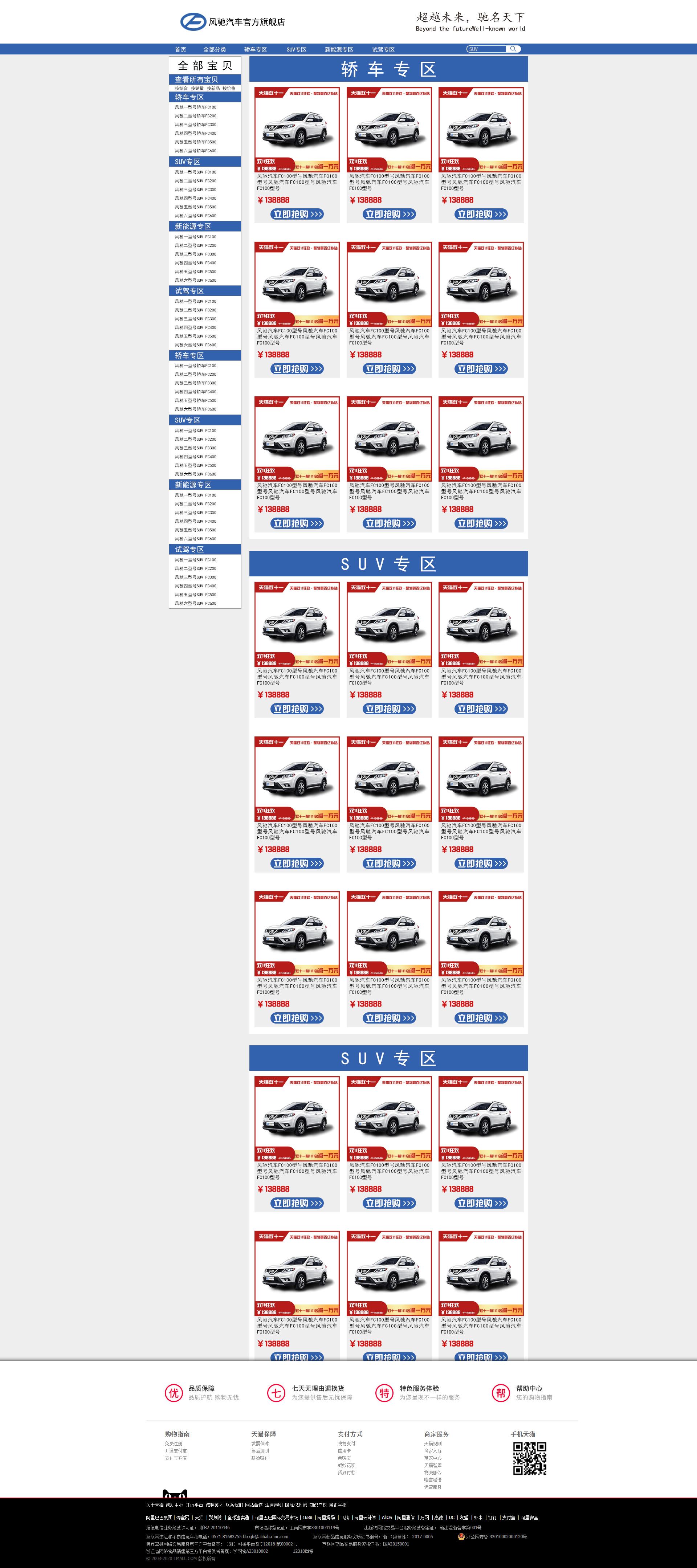The width and height of the screenshot is (697, 1568).
Task: Sort items by 按新品
Action: (213, 89)
